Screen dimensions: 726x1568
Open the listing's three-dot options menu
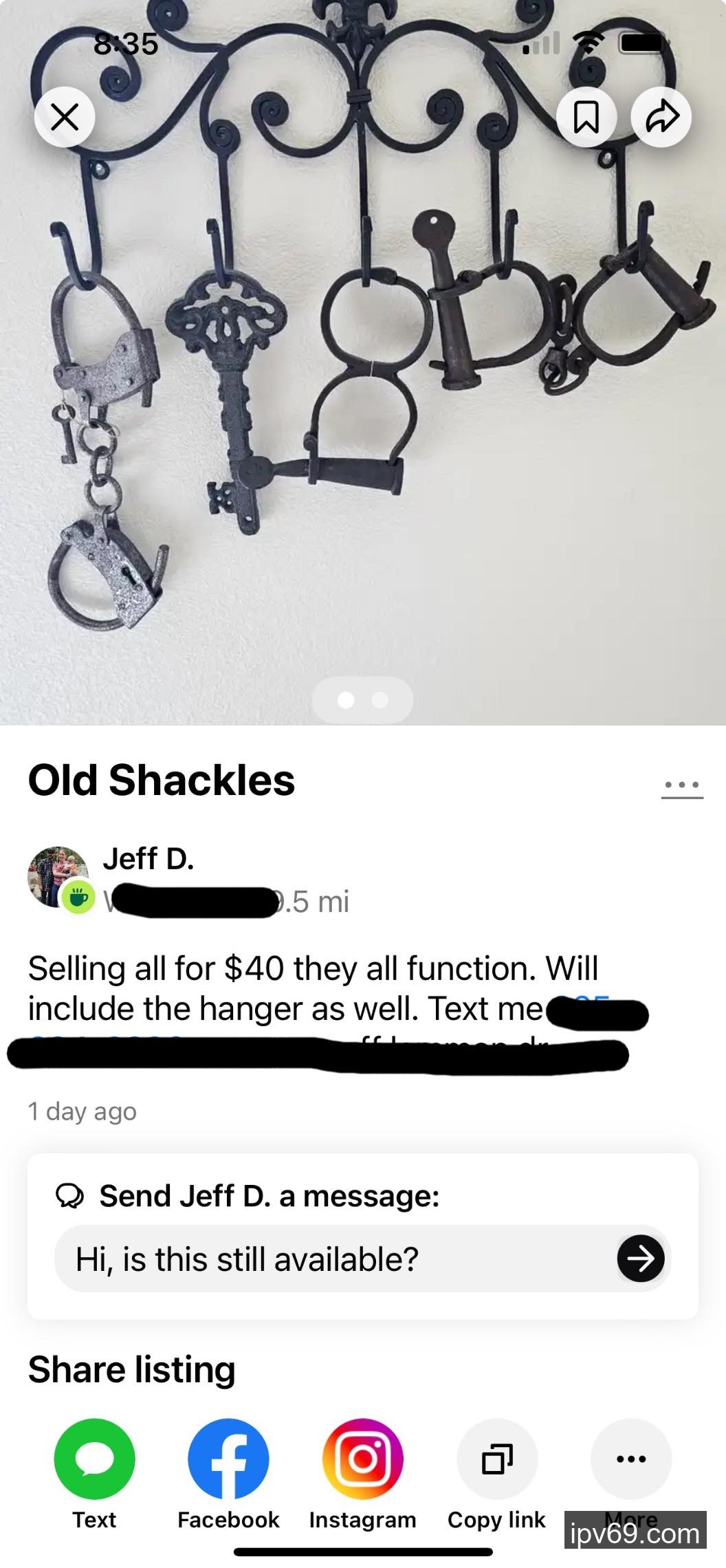pos(682,785)
